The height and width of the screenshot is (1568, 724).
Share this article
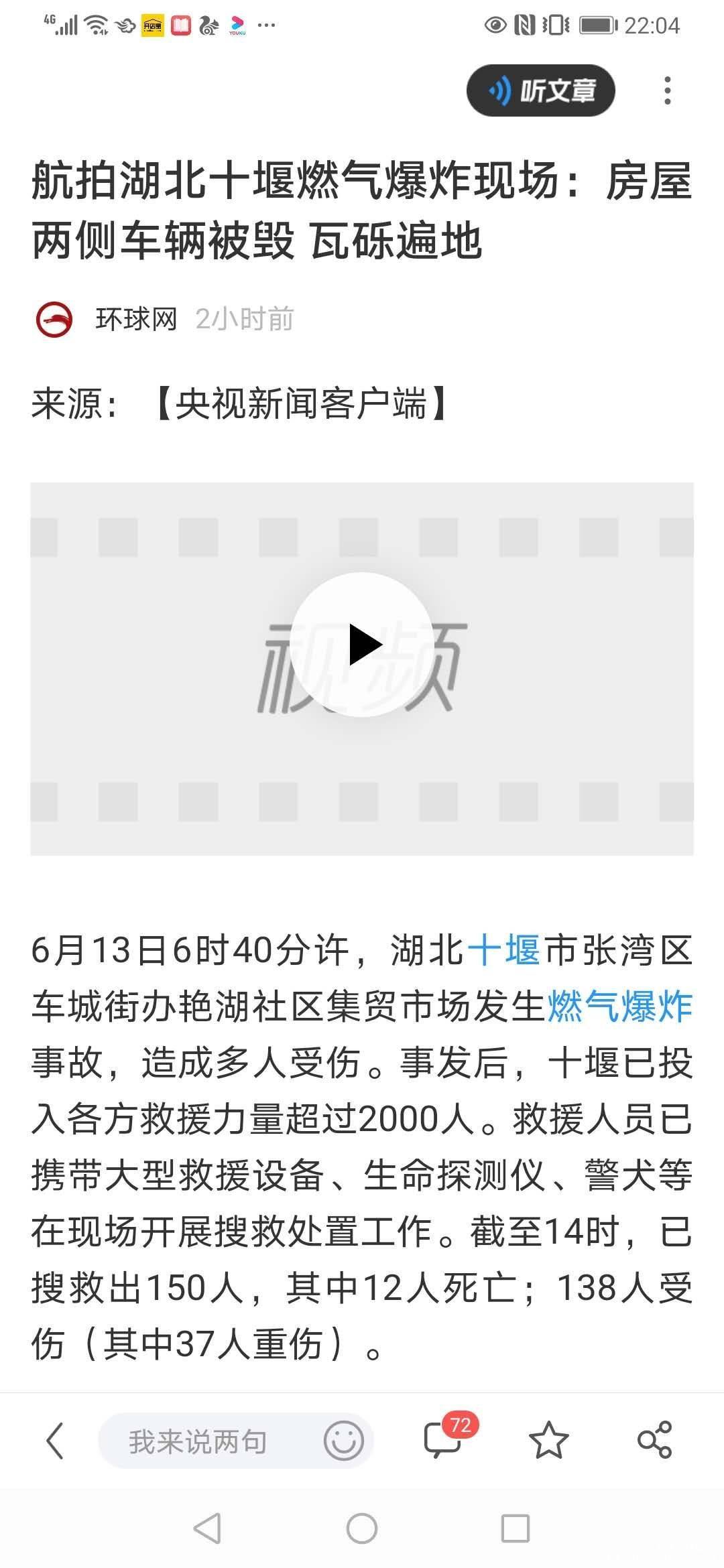point(654,1439)
